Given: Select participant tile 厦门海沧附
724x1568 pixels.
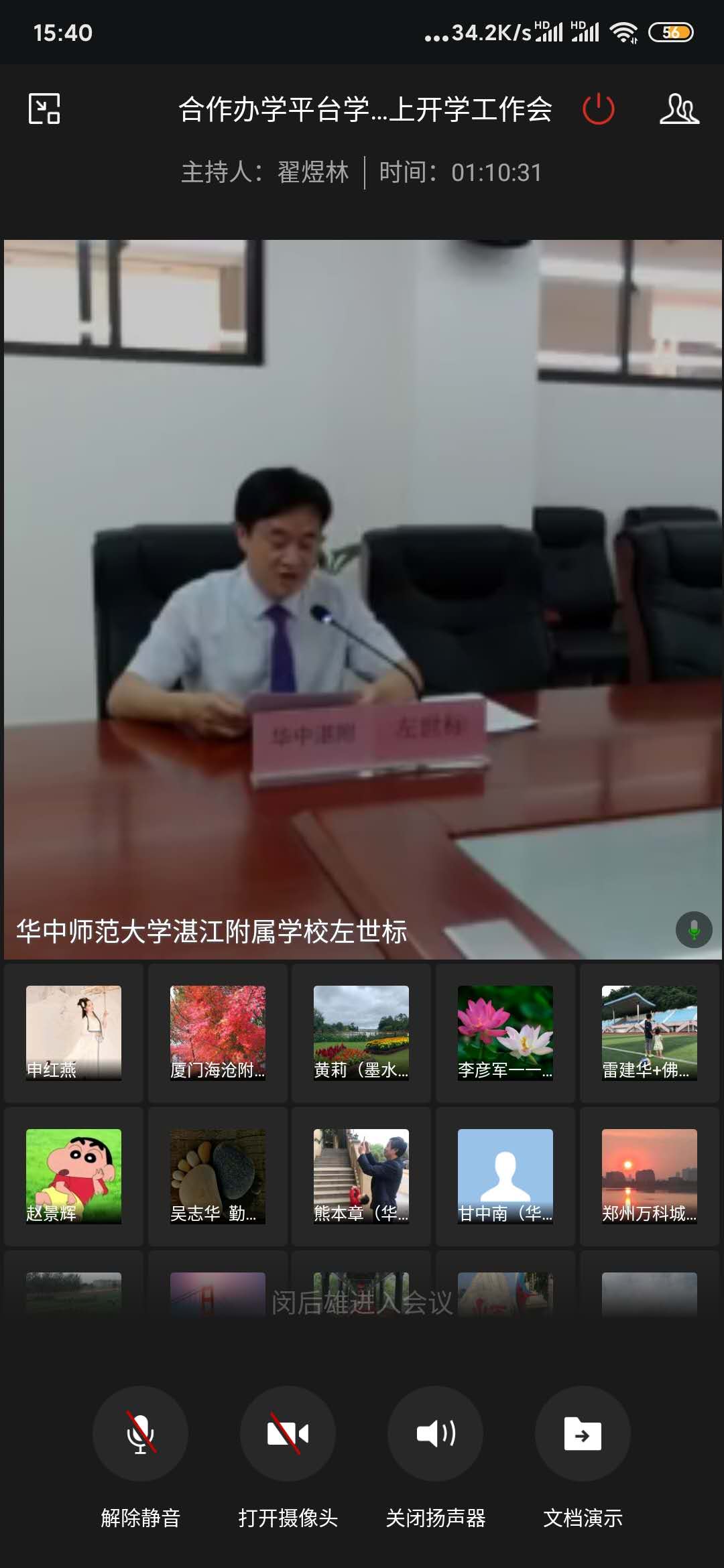Looking at the screenshot, I should click(218, 1033).
